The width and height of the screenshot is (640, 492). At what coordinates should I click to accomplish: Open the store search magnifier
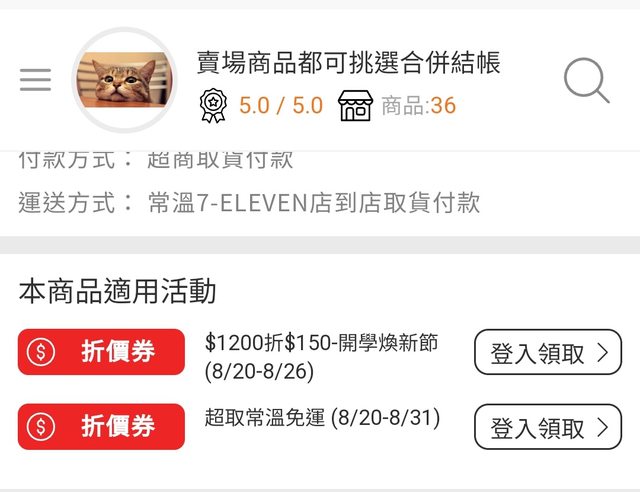click(586, 81)
